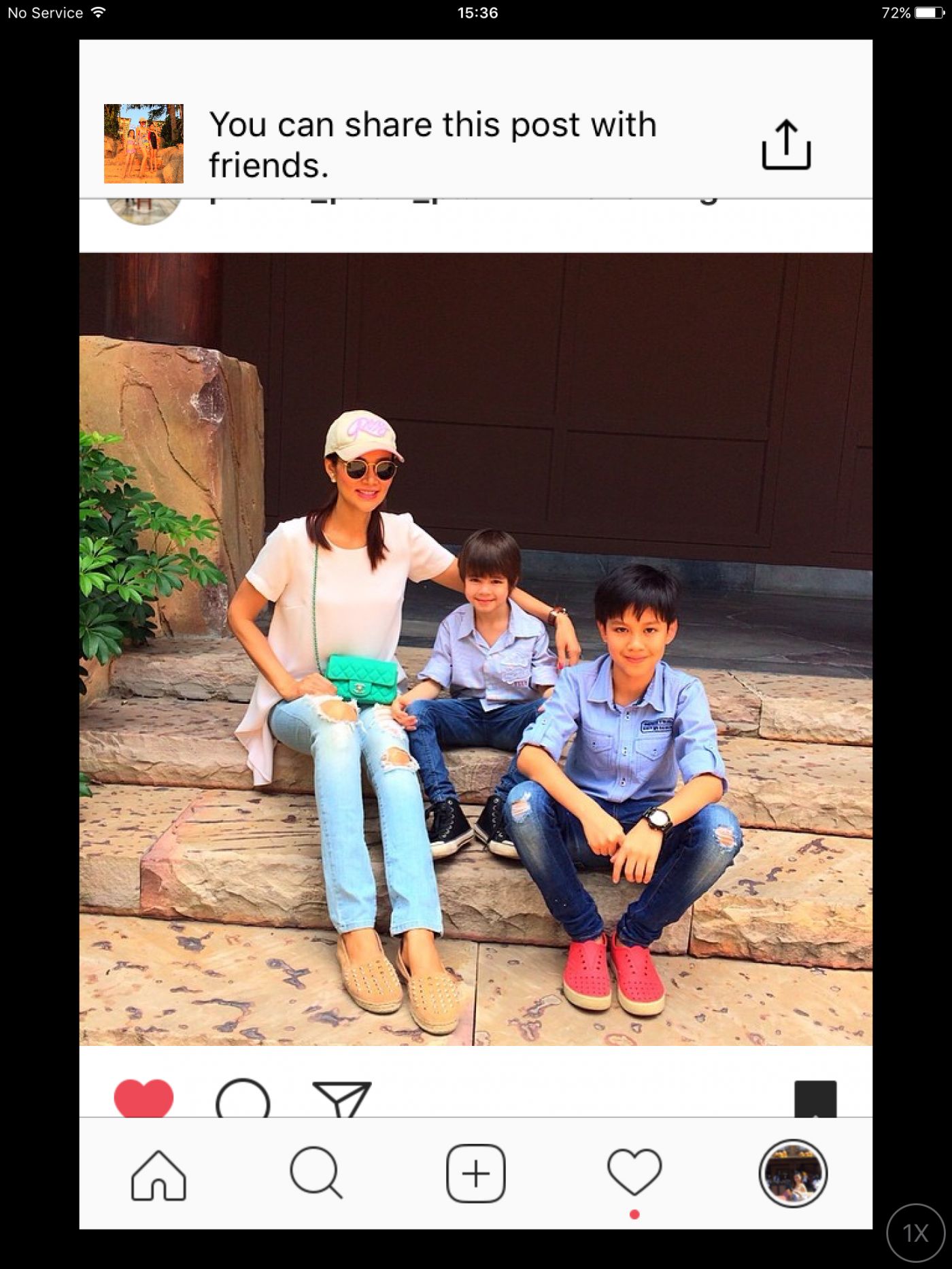Open the Activity heart tab

point(634,1173)
